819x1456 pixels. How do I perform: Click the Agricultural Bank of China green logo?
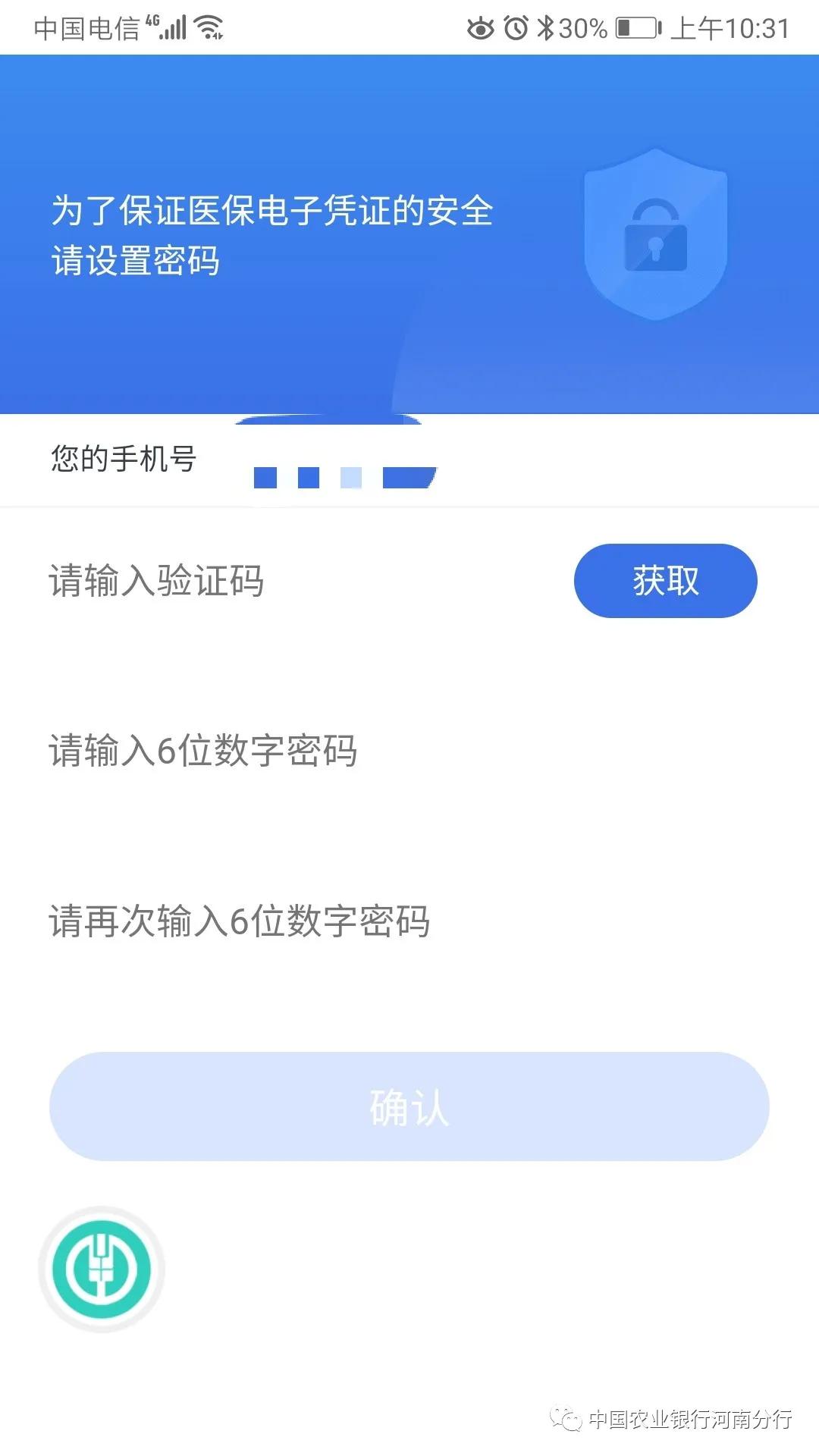pyautogui.click(x=101, y=1269)
